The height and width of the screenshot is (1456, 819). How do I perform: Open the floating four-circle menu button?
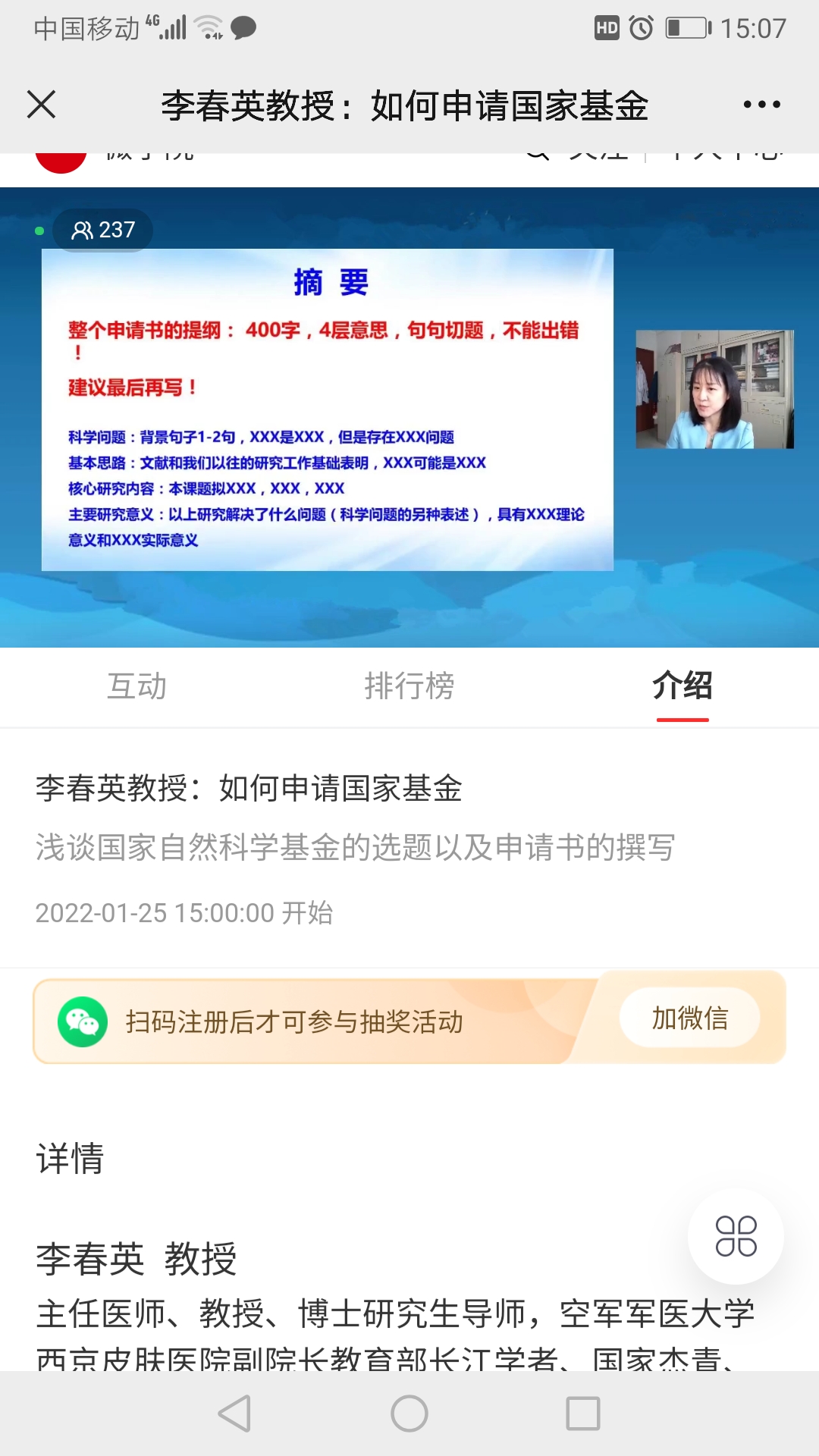[736, 1236]
